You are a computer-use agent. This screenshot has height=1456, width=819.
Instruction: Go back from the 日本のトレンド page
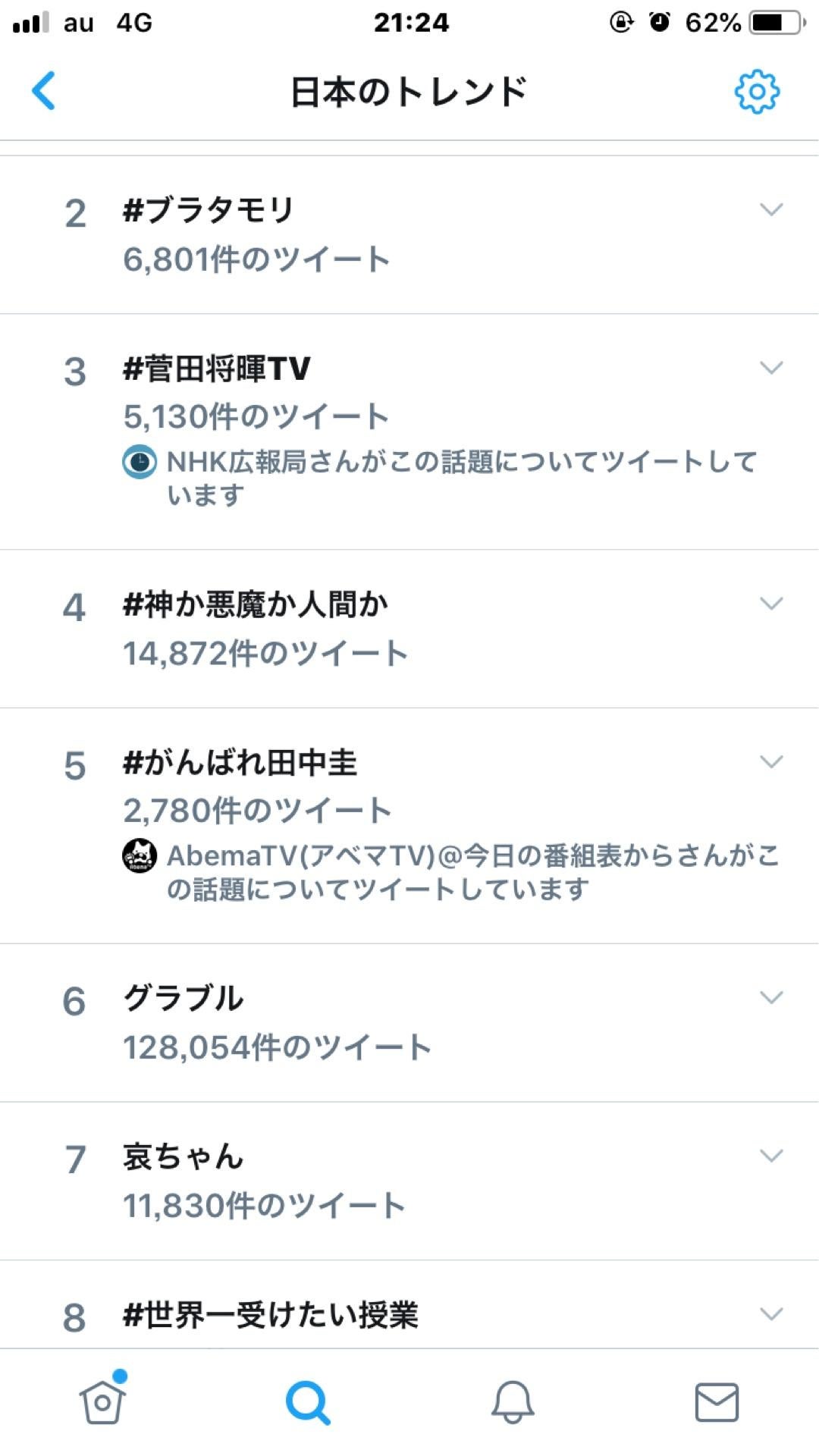(44, 91)
